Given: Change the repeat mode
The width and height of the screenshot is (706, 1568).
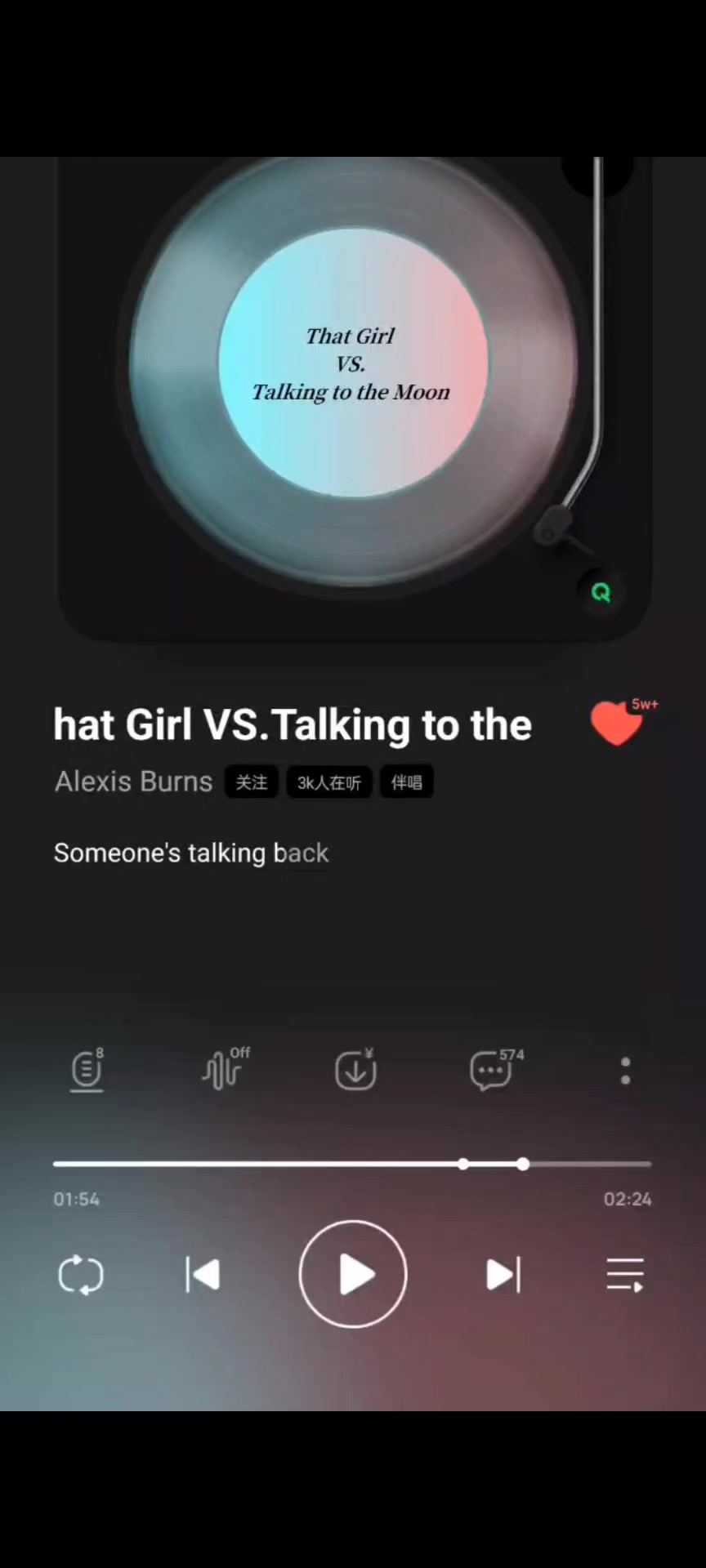Looking at the screenshot, I should (81, 1275).
